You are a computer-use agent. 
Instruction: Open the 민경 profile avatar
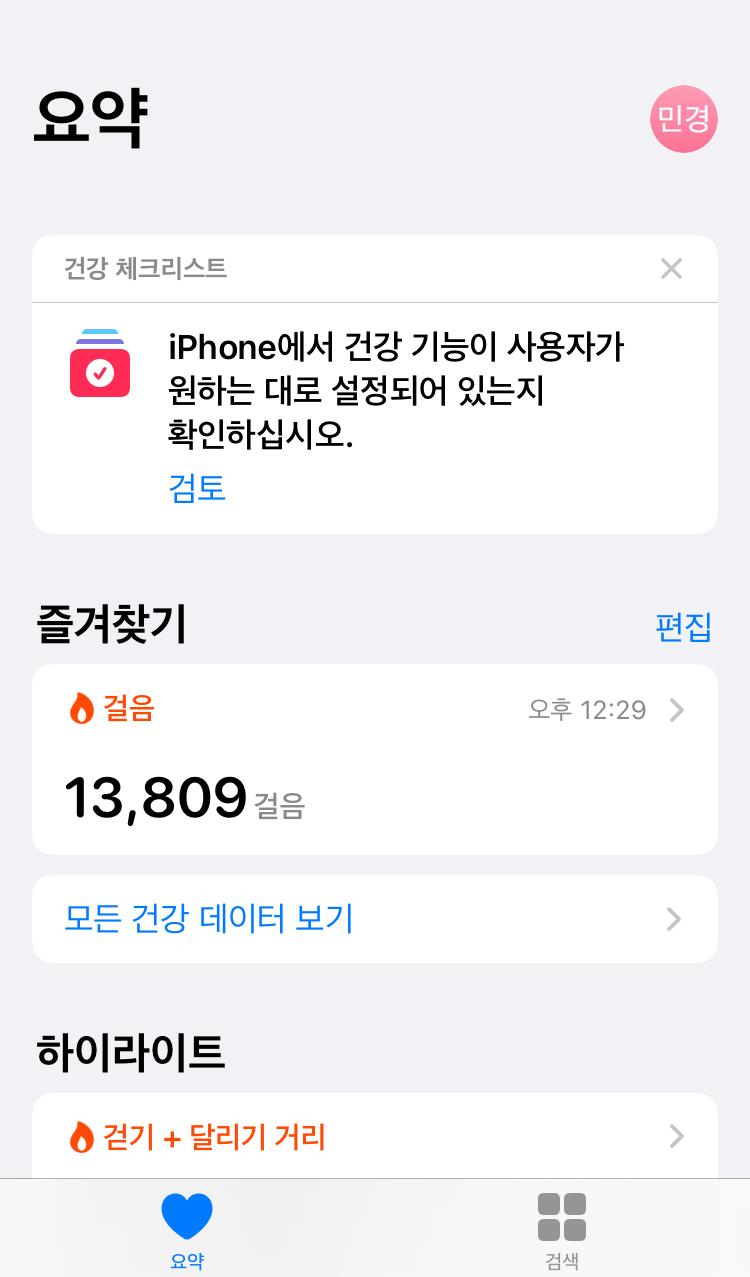click(x=683, y=119)
